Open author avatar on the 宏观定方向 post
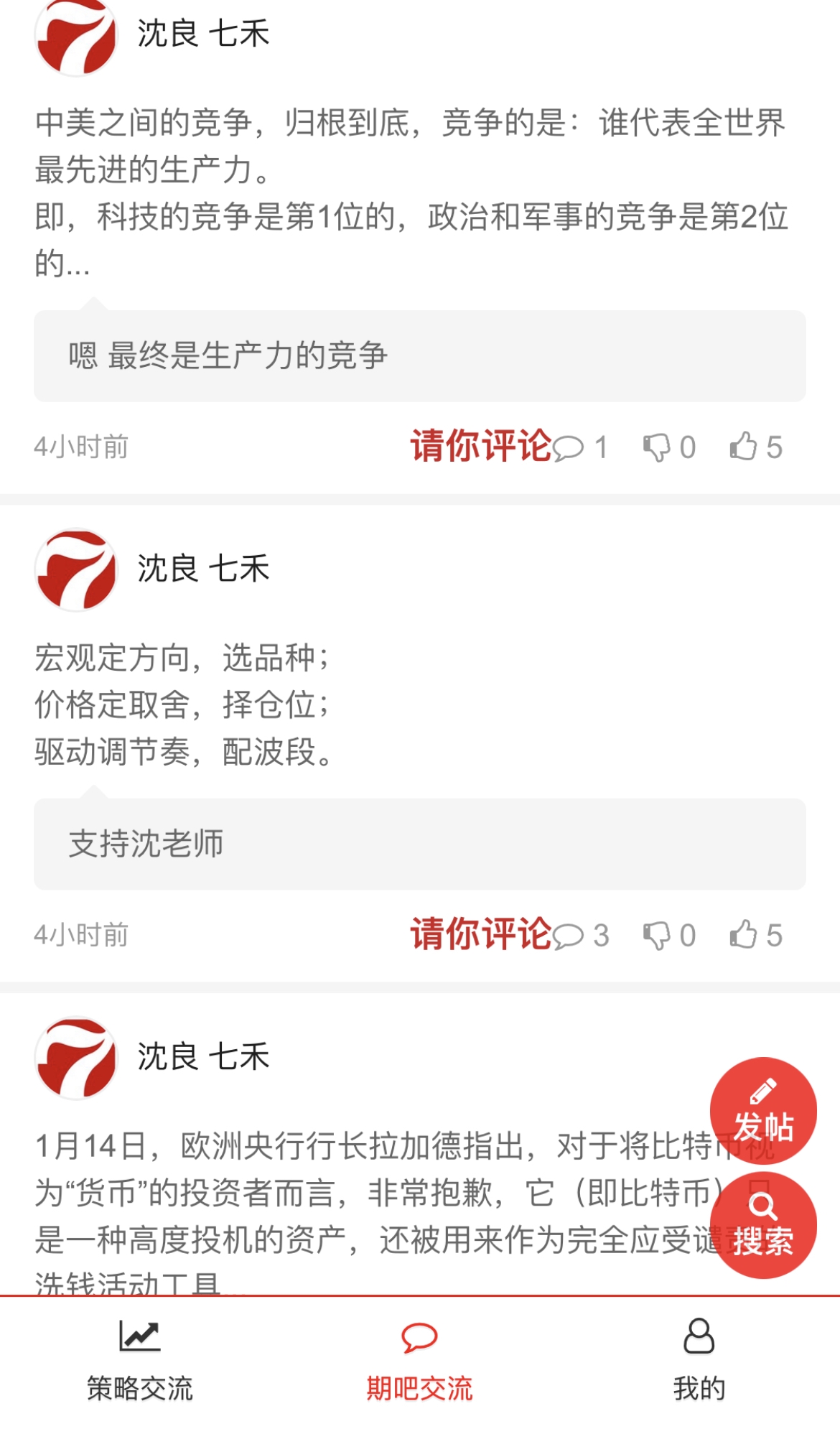The width and height of the screenshot is (840, 1429). 76,569
